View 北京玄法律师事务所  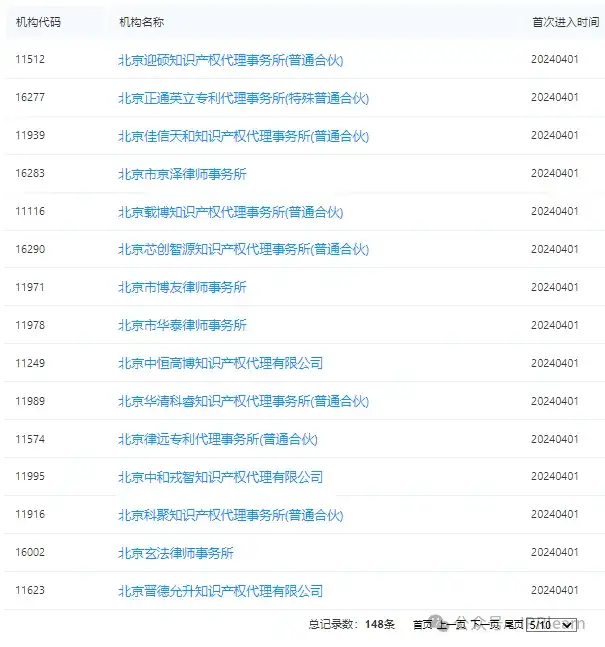coord(176,553)
